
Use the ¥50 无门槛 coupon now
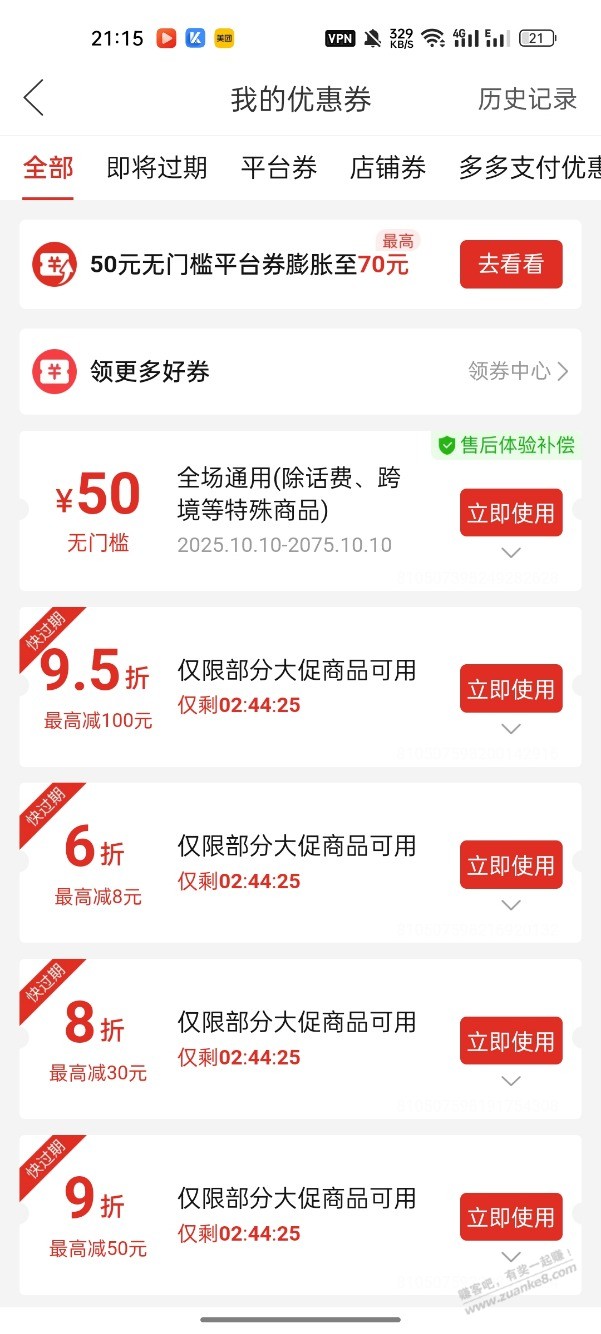coord(511,514)
